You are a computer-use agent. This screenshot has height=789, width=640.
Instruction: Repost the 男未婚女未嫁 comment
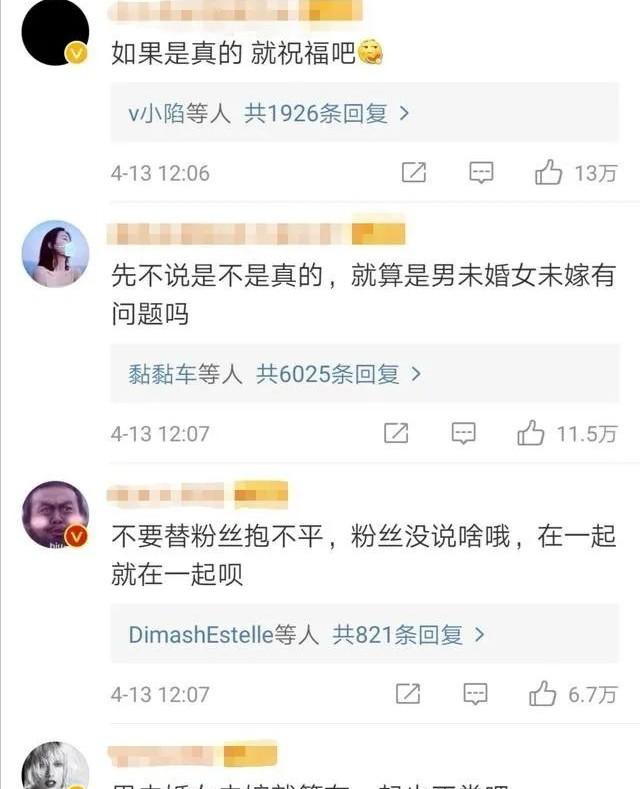coord(397,433)
